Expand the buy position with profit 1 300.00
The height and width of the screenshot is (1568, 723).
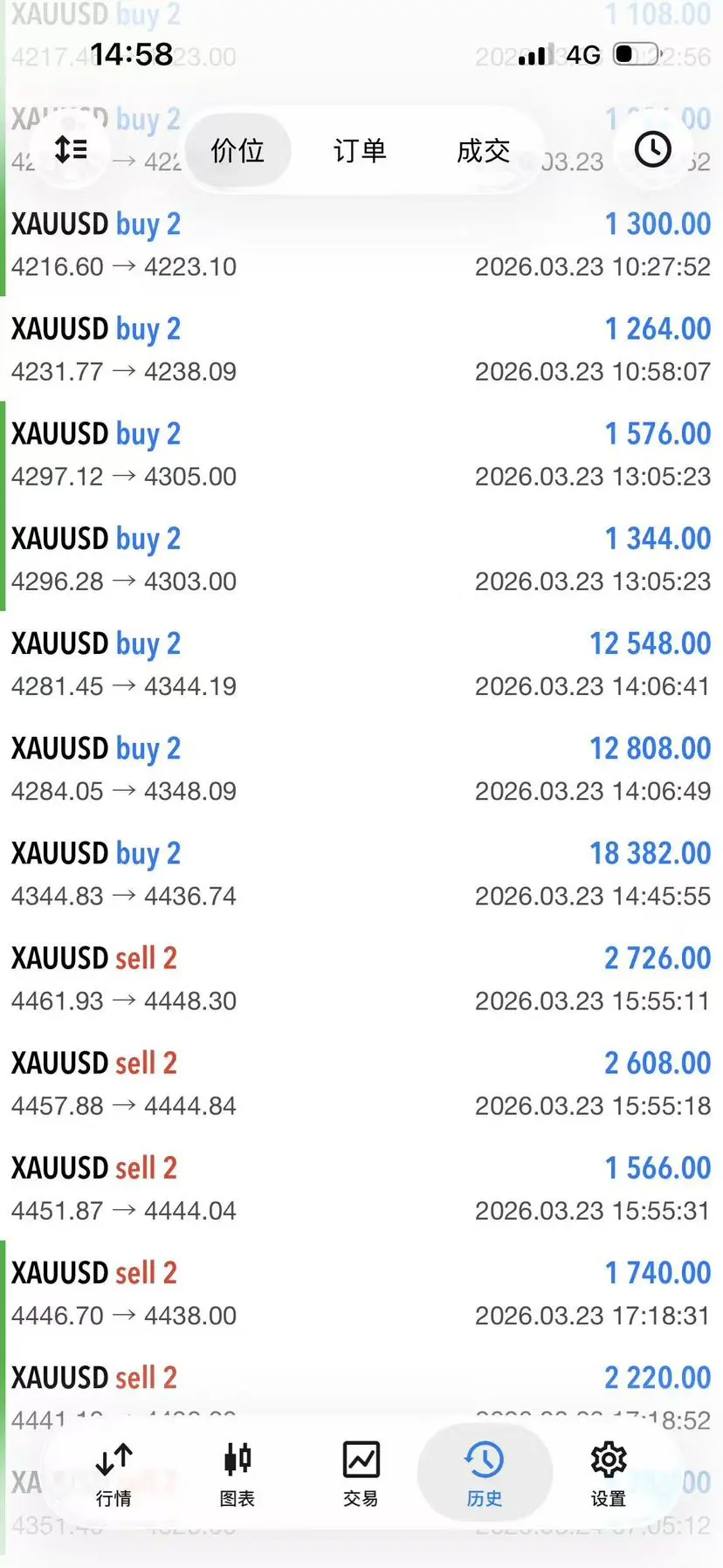[361, 244]
